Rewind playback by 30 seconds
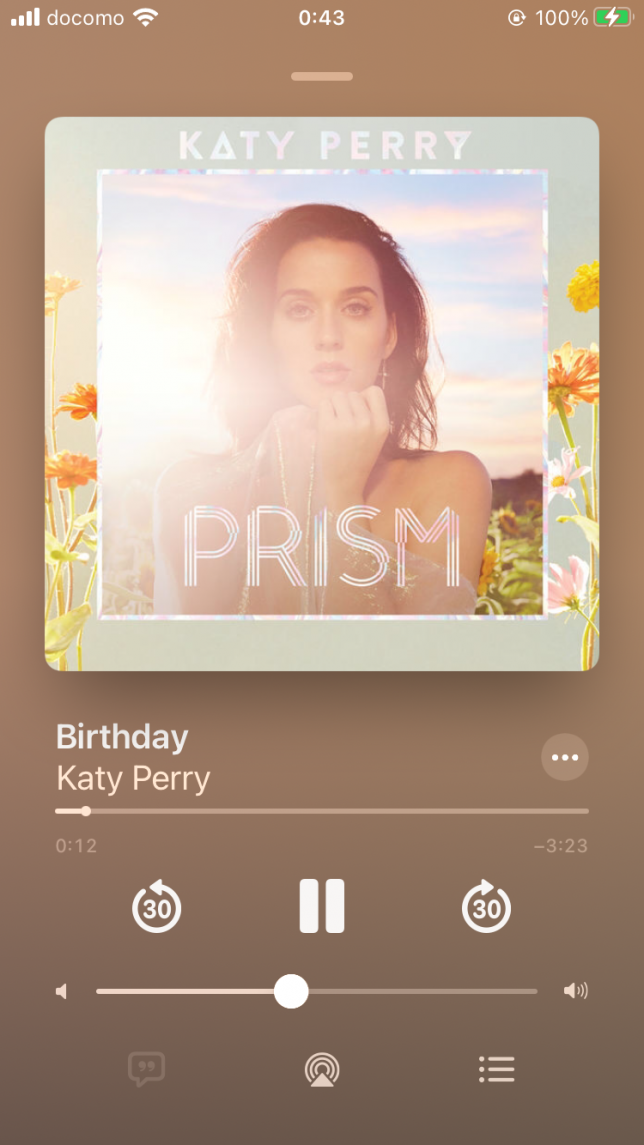Screen dimensions: 644x1145 [x=157, y=907]
